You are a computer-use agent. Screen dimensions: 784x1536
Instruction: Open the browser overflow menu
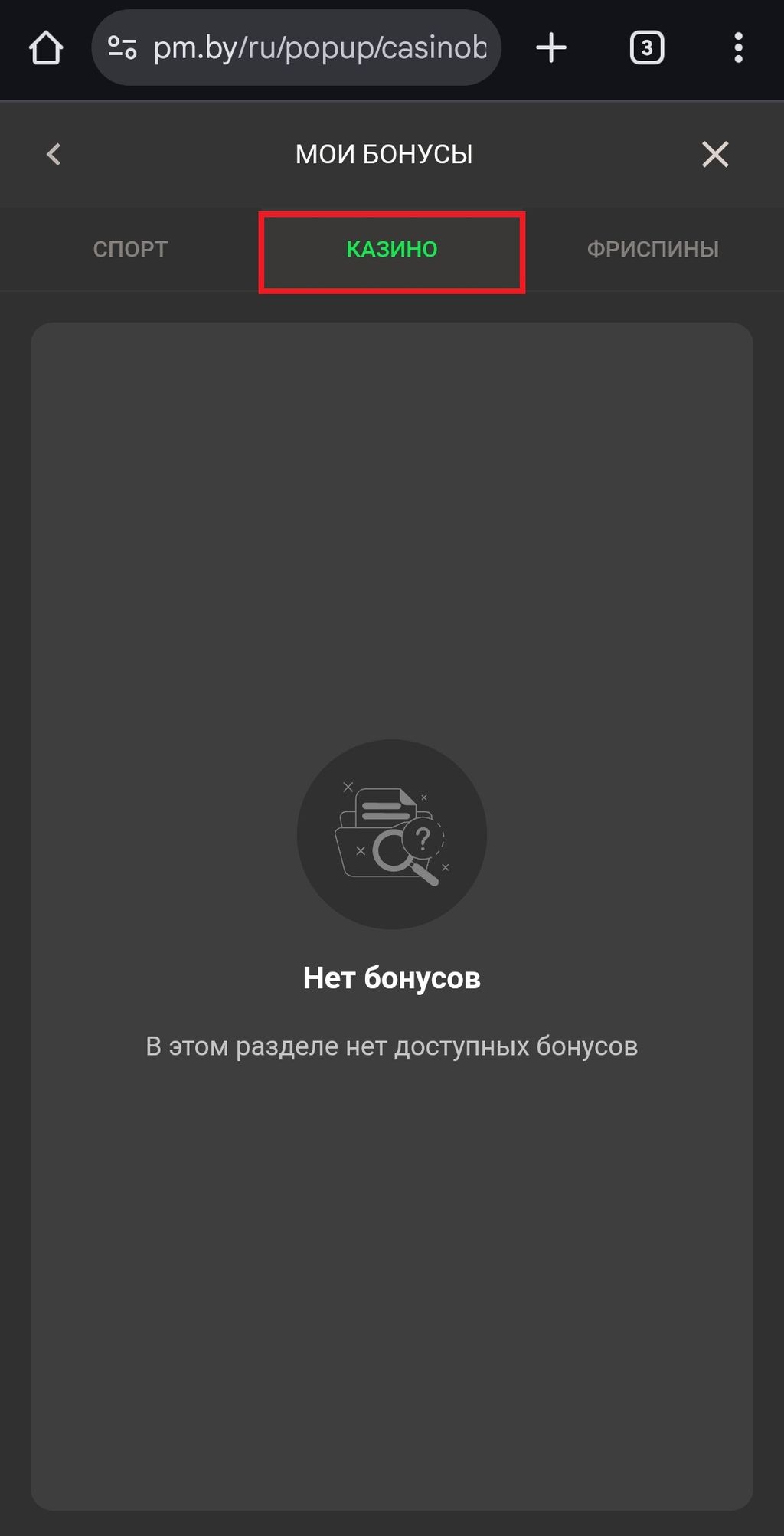738,48
